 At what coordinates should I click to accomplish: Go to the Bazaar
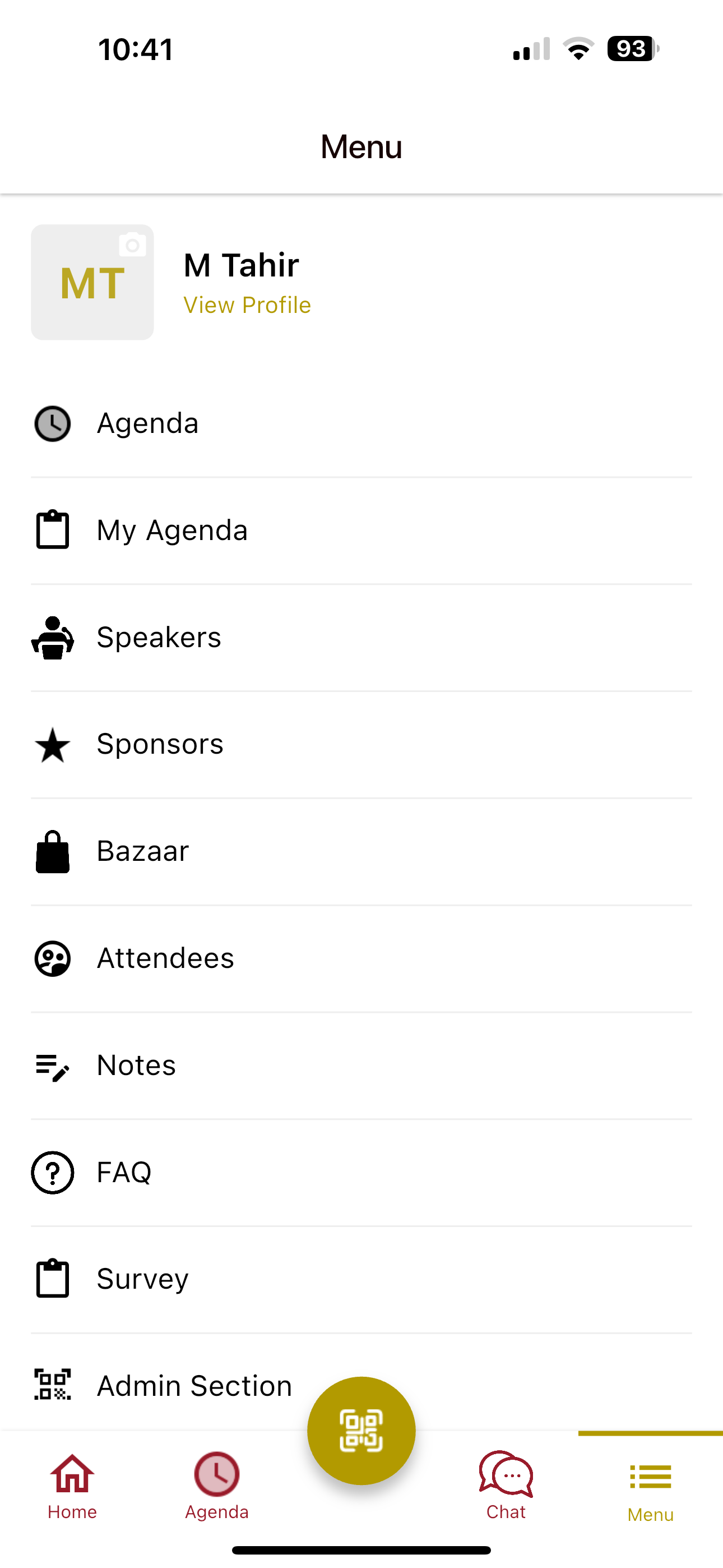point(361,851)
